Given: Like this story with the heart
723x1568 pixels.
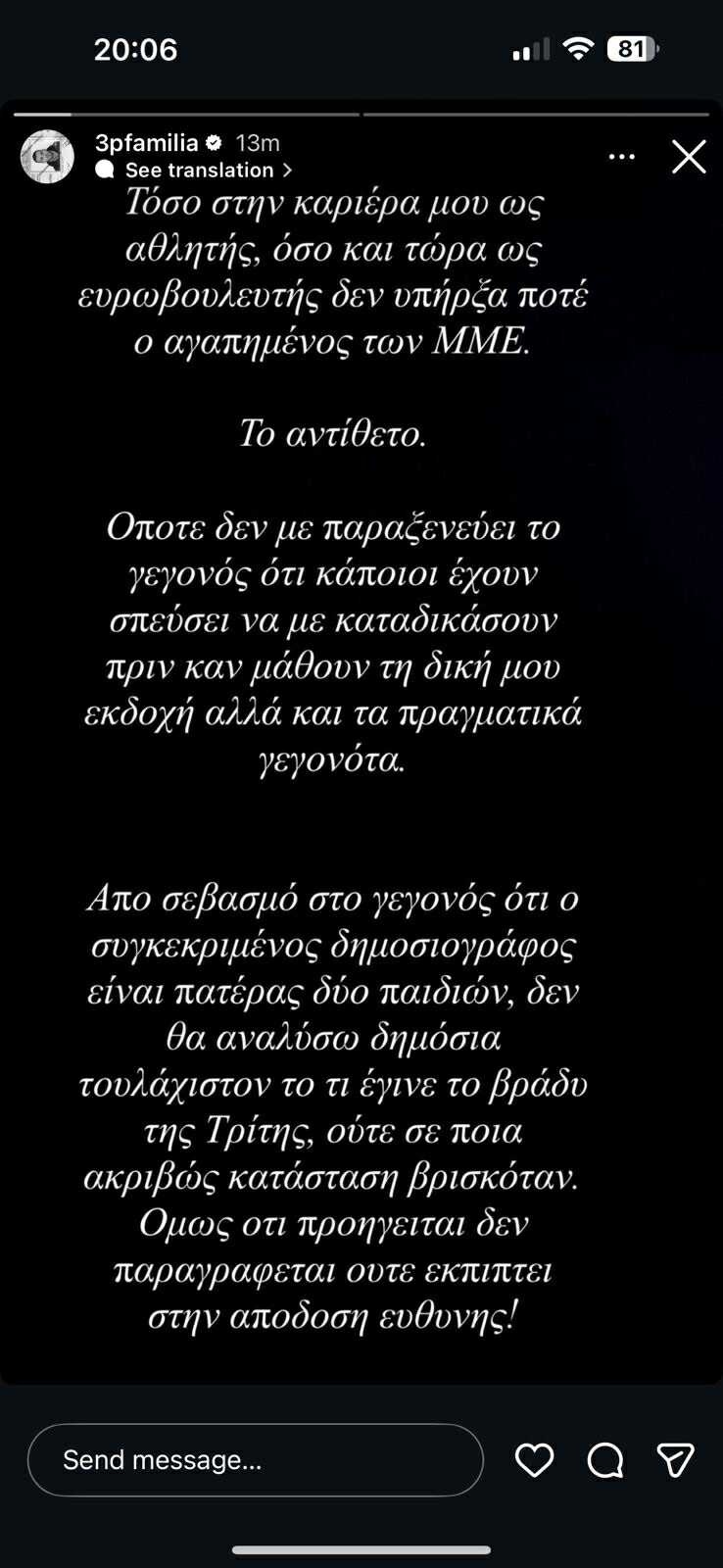Looking at the screenshot, I should click(534, 1460).
